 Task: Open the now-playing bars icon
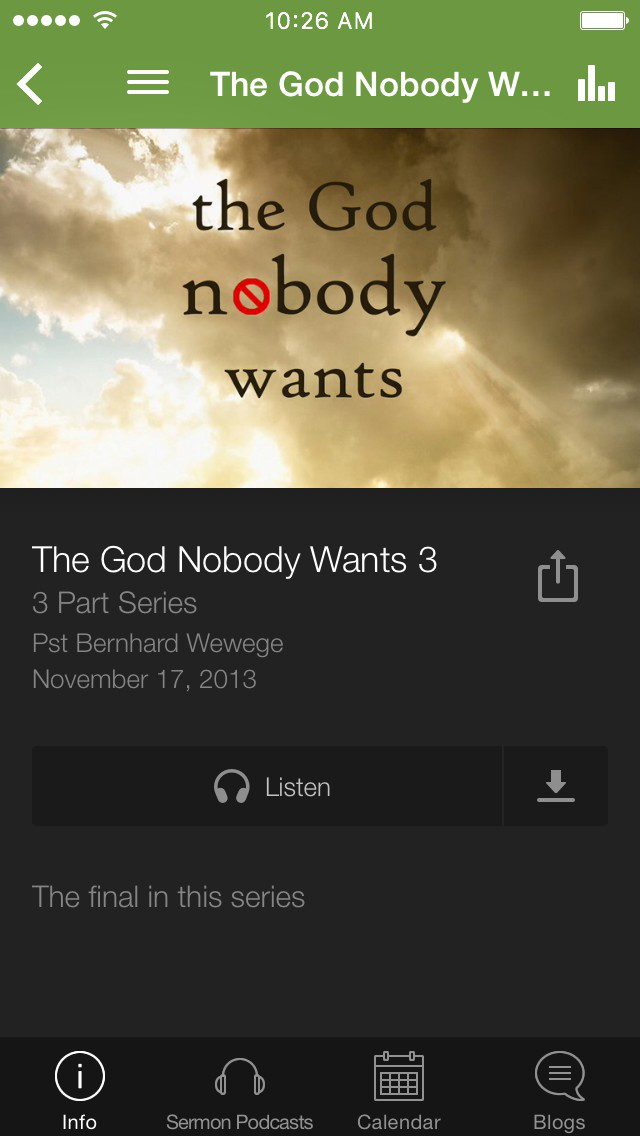[x=597, y=83]
